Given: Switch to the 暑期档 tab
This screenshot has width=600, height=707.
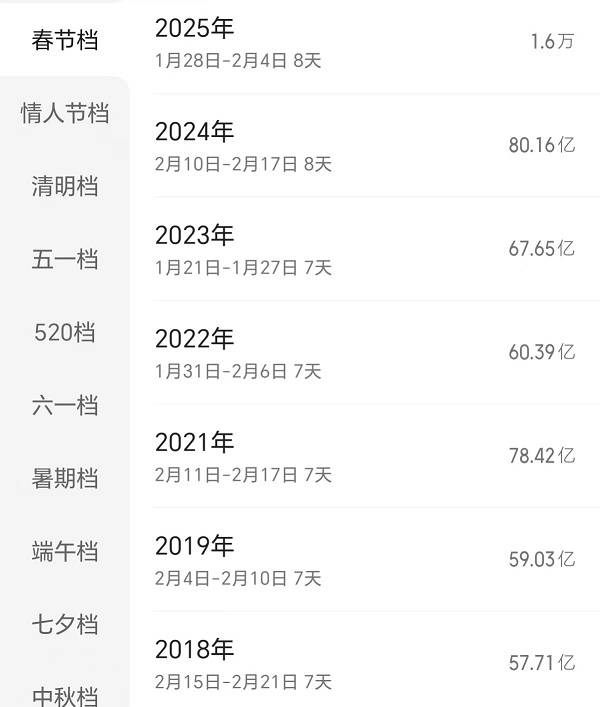Looking at the screenshot, I should coord(65,479).
